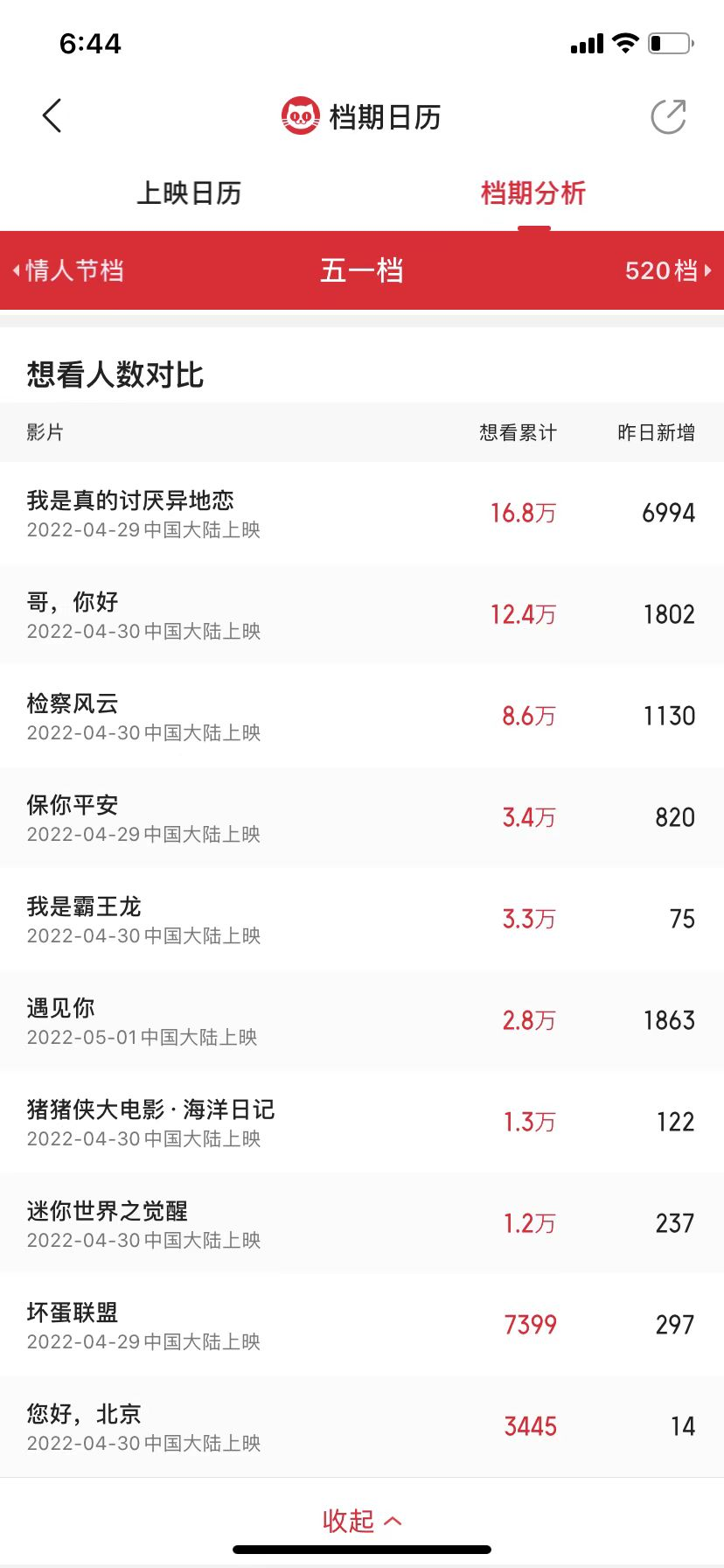Switch to the 上映日历 tab

point(189,193)
